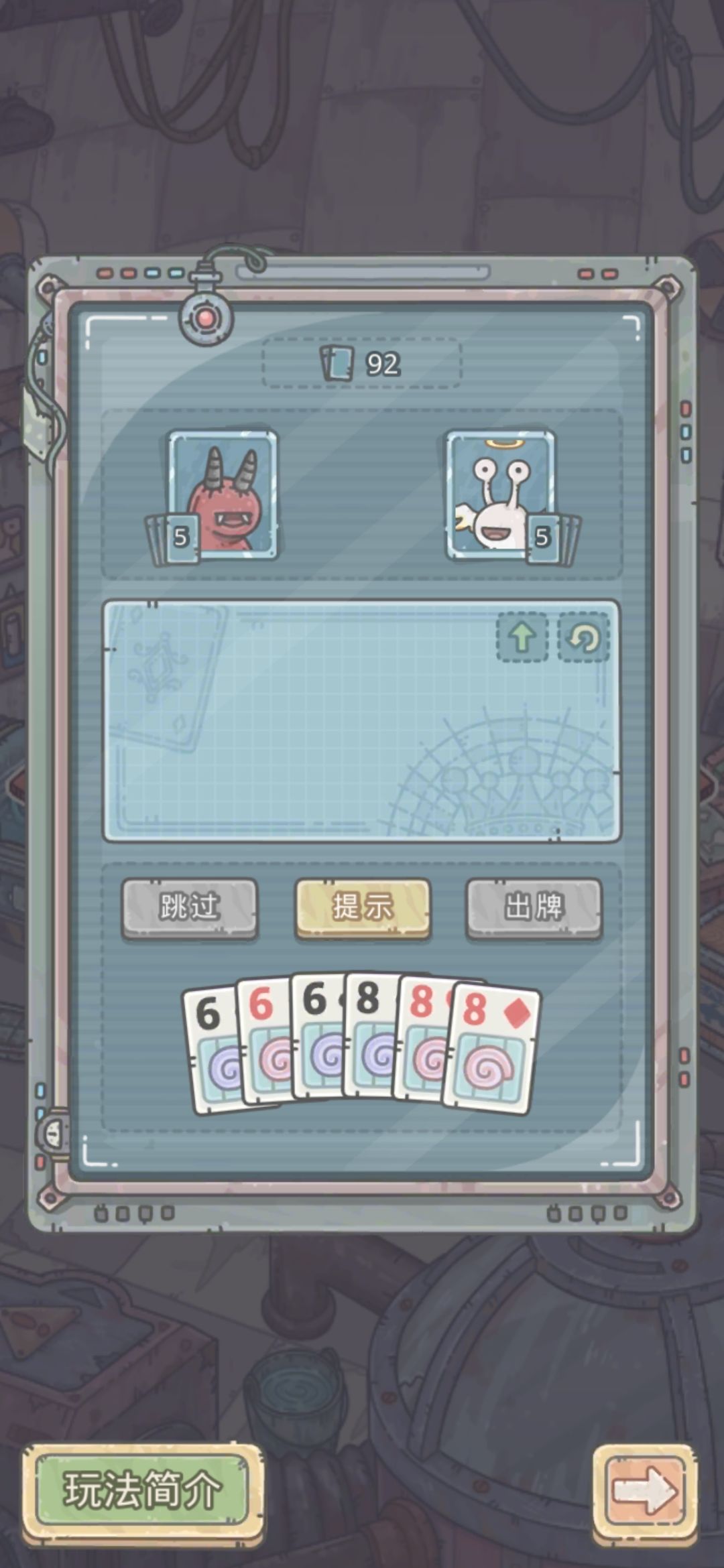The width and height of the screenshot is (724, 1568).
Task: Tap the 提示 hint button
Action: pos(363,907)
